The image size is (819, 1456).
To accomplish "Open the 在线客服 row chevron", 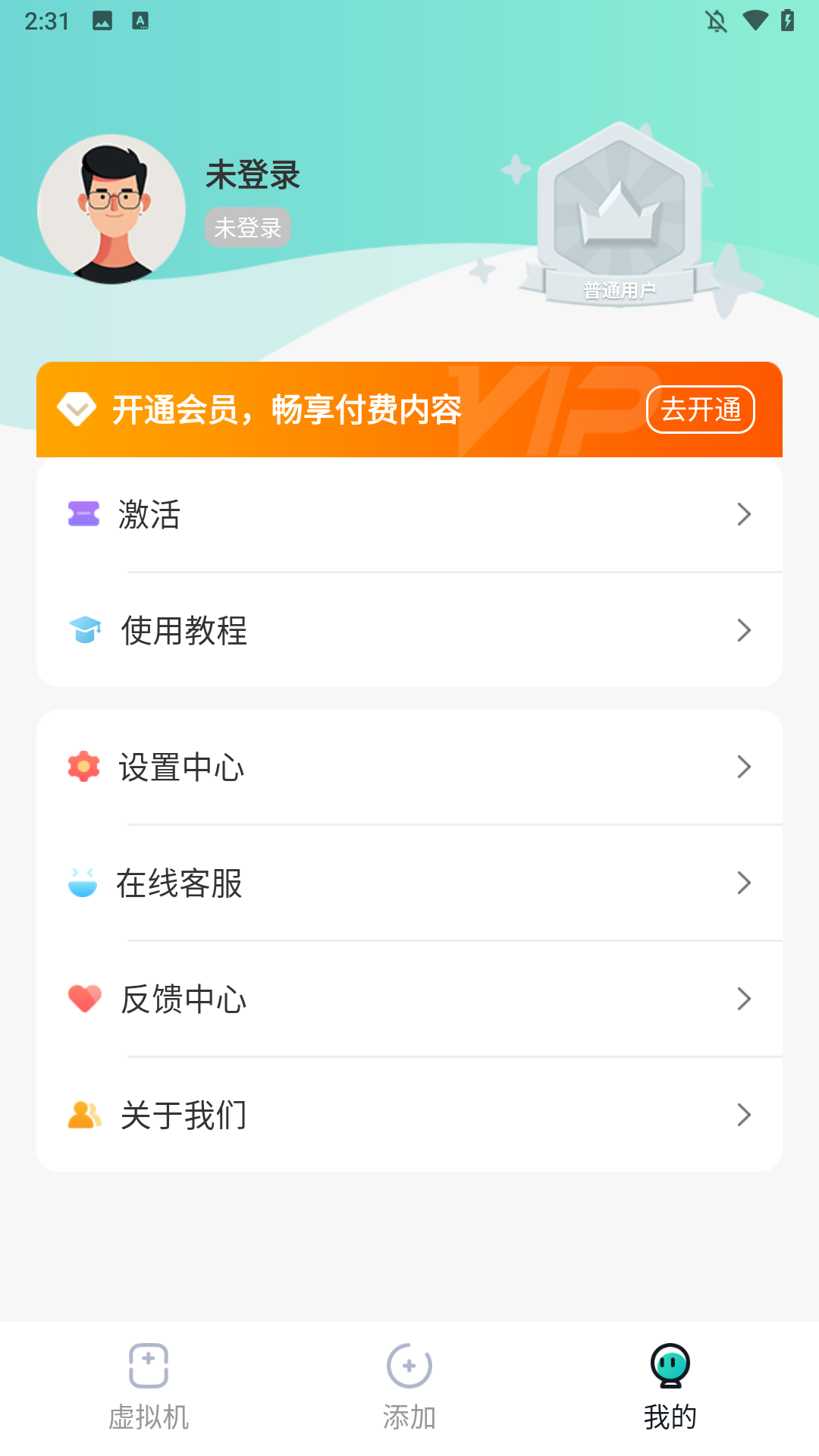I will (x=743, y=883).
